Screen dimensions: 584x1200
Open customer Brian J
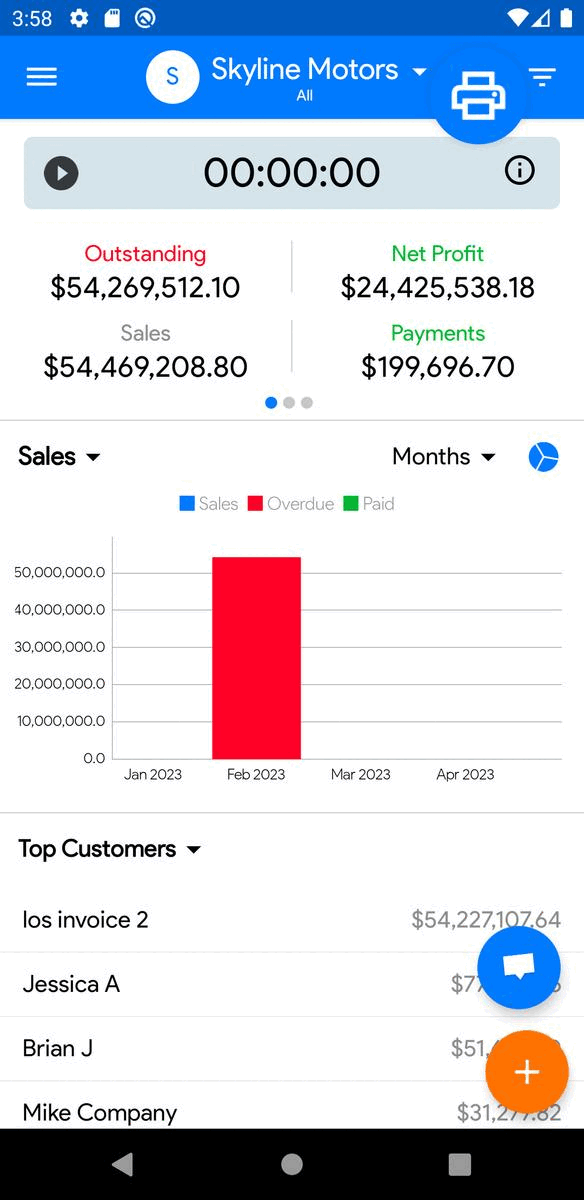[x=292, y=1048]
